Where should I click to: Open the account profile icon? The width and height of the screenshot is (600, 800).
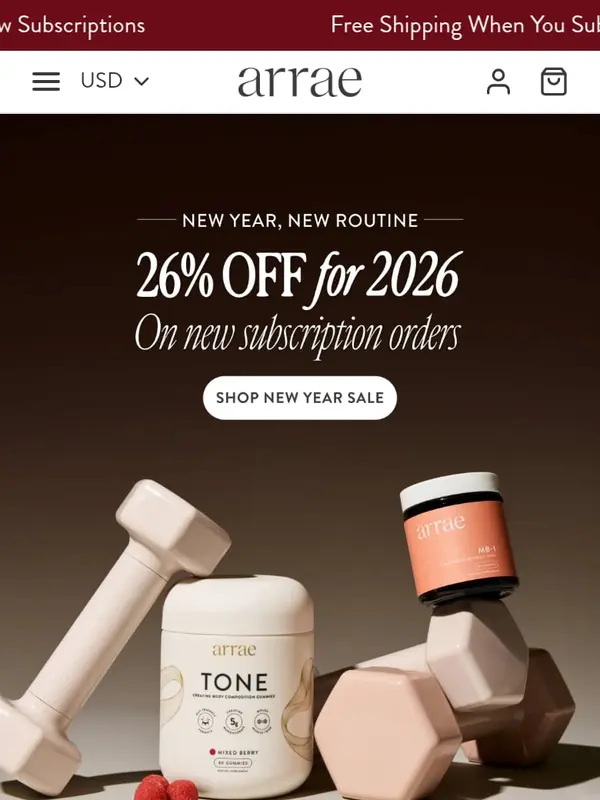pyautogui.click(x=498, y=81)
